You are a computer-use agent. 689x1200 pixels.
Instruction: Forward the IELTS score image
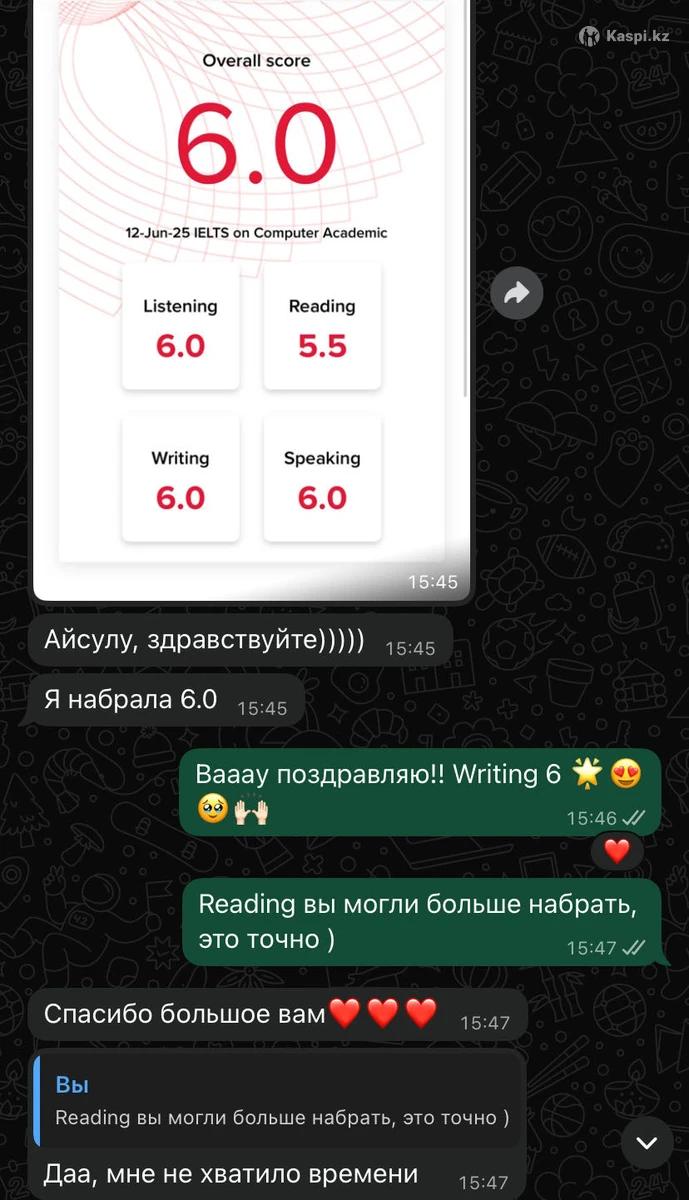516,293
